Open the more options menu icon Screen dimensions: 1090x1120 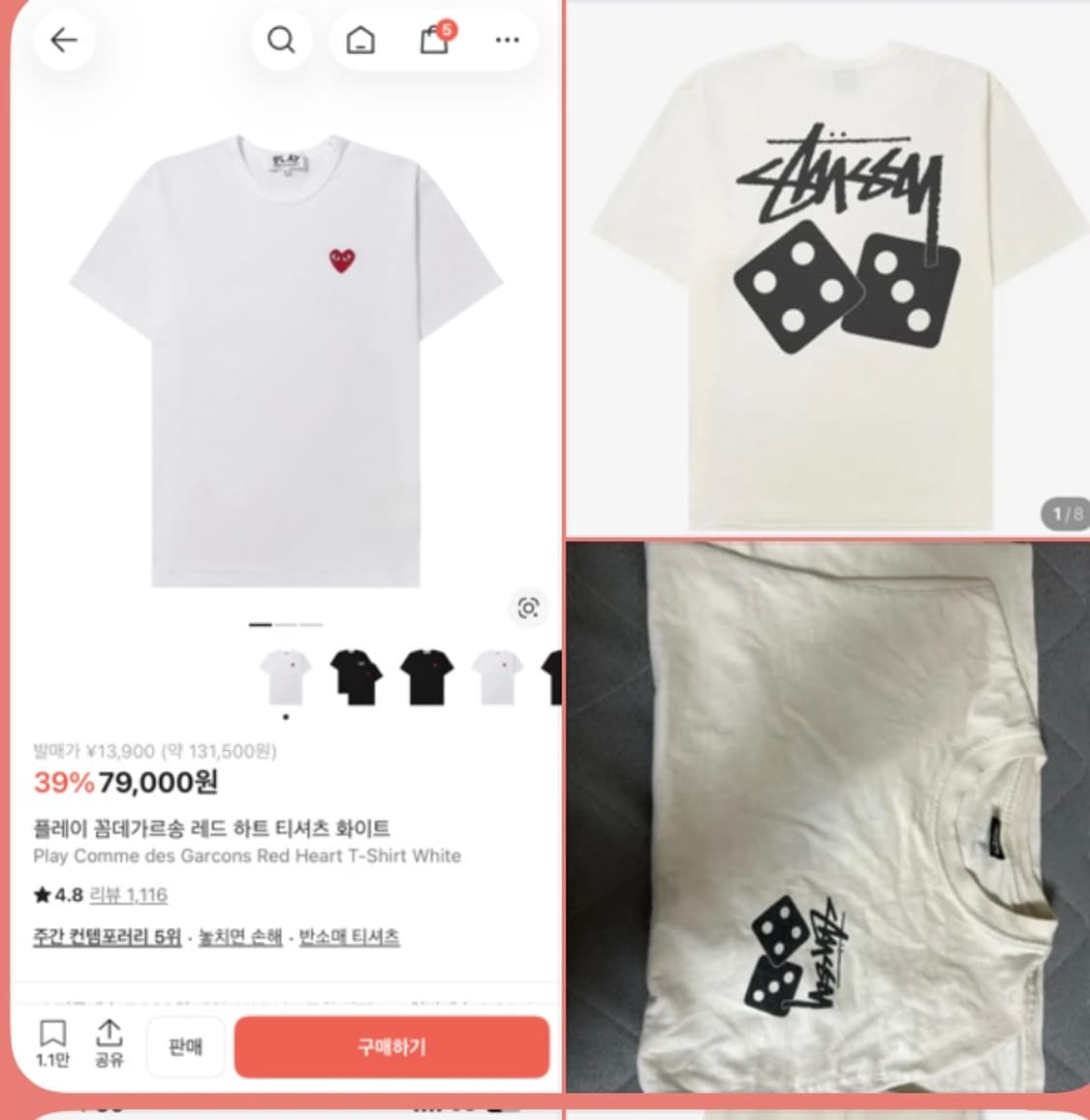click(x=506, y=40)
